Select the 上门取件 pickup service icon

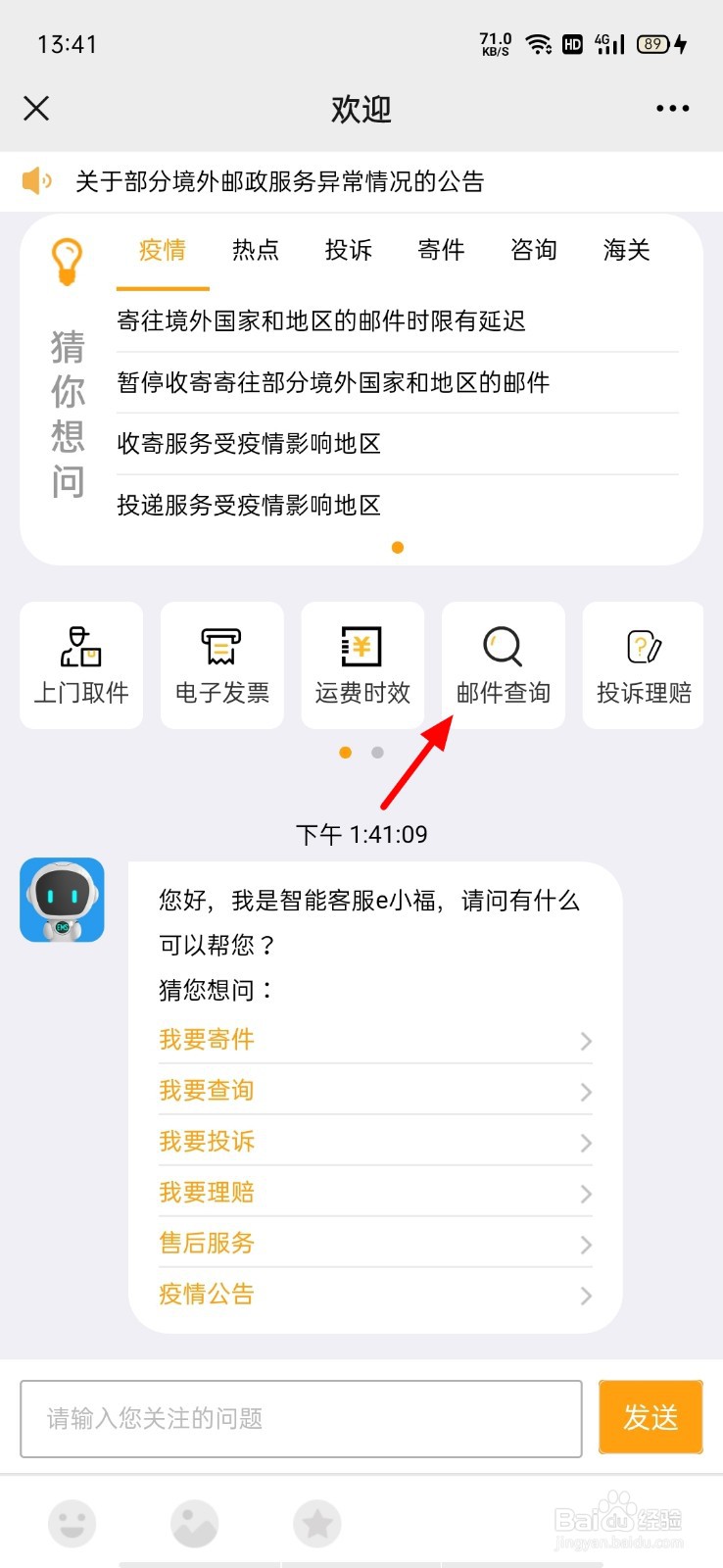point(81,664)
